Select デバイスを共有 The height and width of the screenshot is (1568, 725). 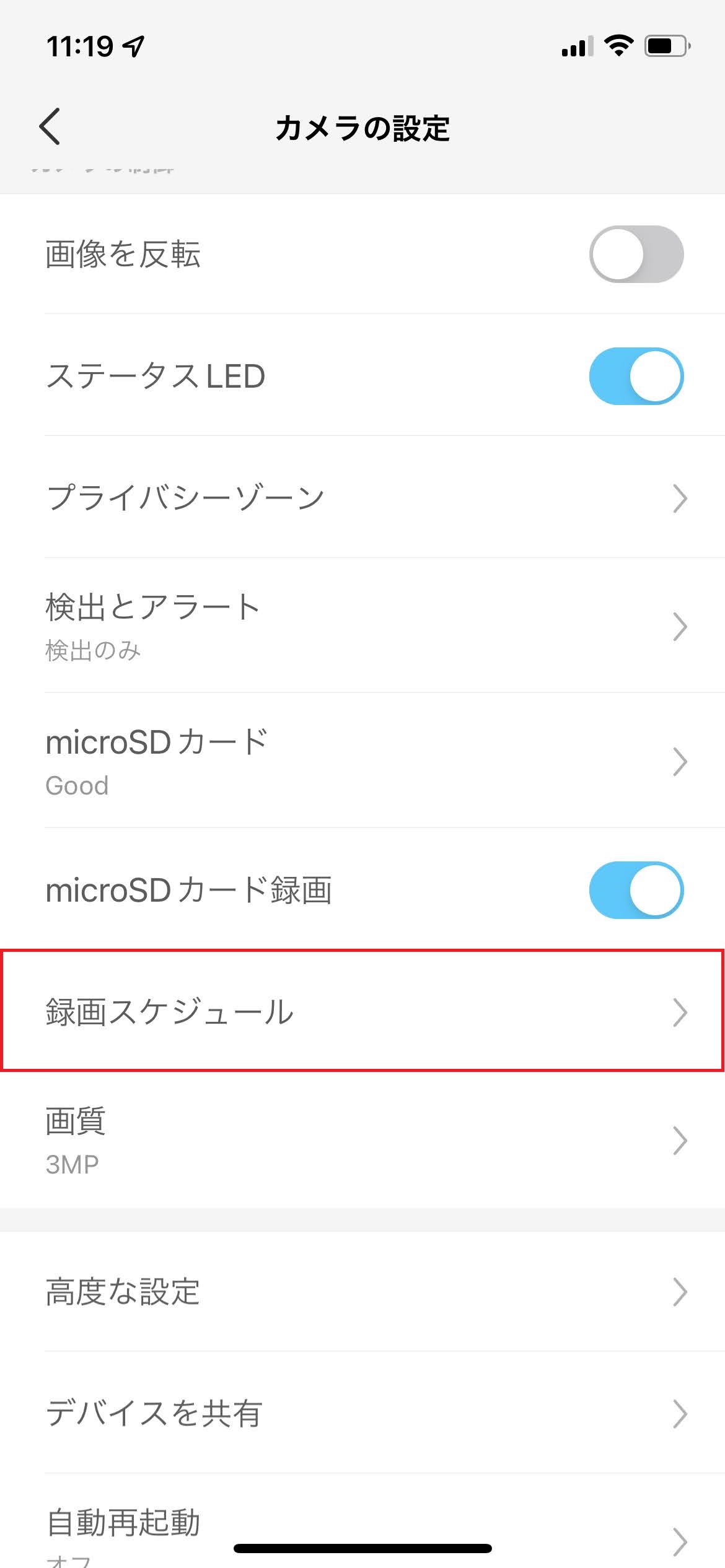362,1413
